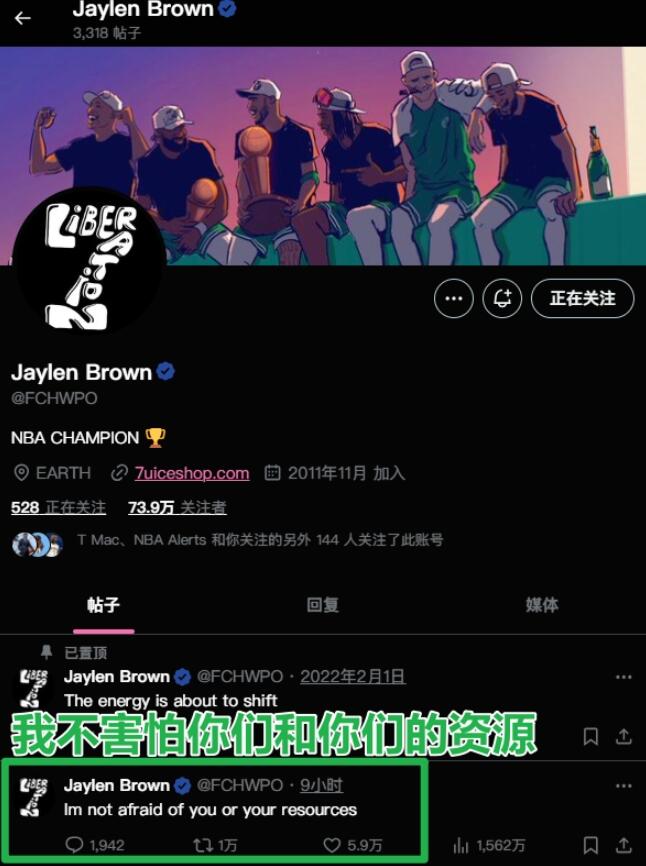Select the 帖子 tab
Viewport: 646px width, 866px height.
point(103,605)
